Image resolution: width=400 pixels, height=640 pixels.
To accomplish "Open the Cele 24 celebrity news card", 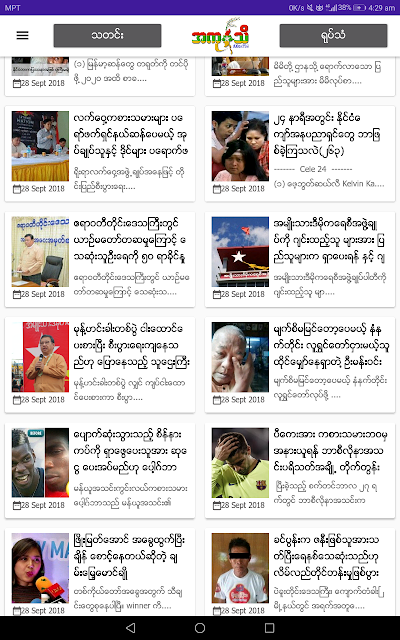I will (x=300, y=153).
